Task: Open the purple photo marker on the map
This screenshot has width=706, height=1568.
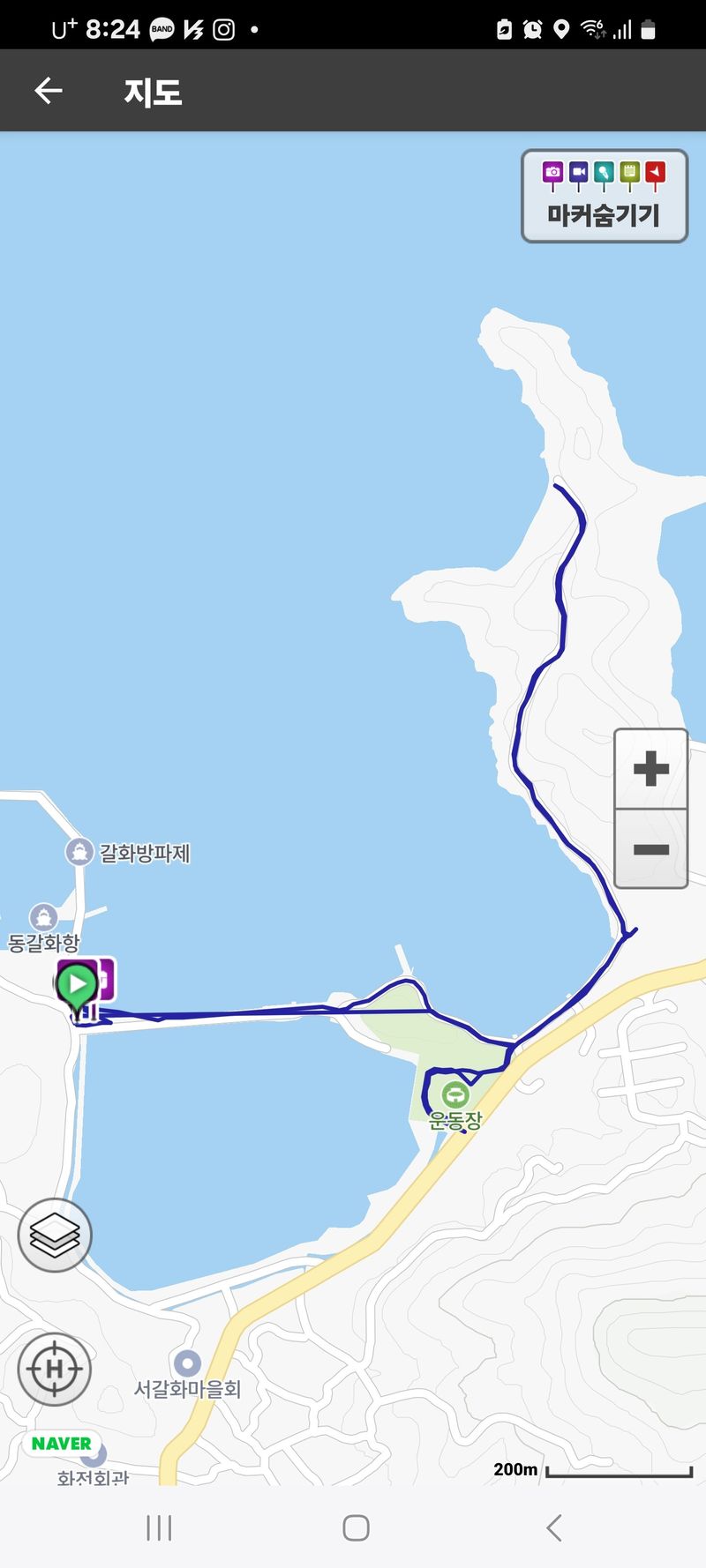Action: [106, 977]
